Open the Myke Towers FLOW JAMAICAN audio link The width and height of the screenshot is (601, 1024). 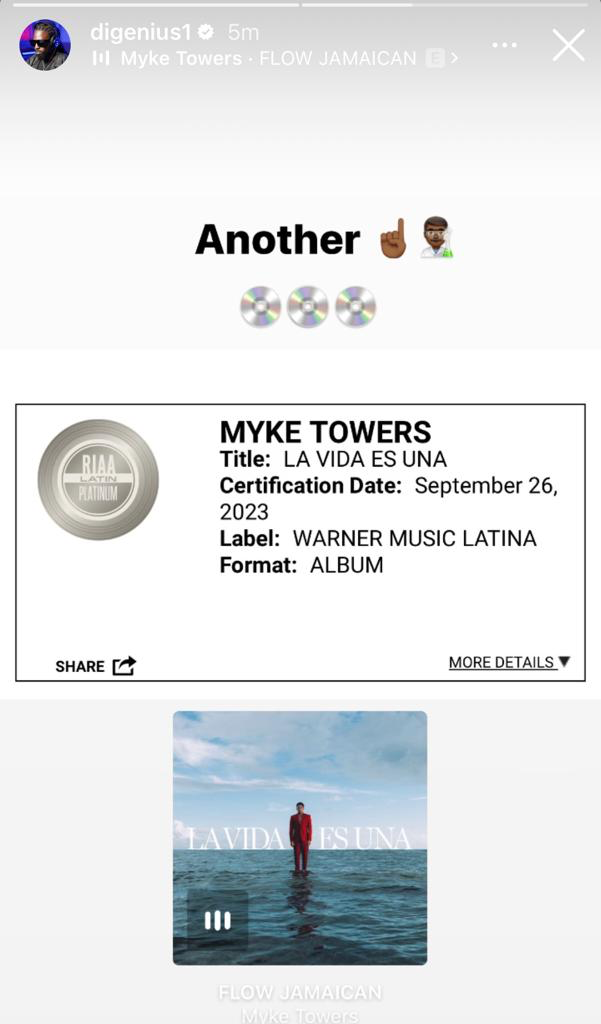click(x=275, y=58)
